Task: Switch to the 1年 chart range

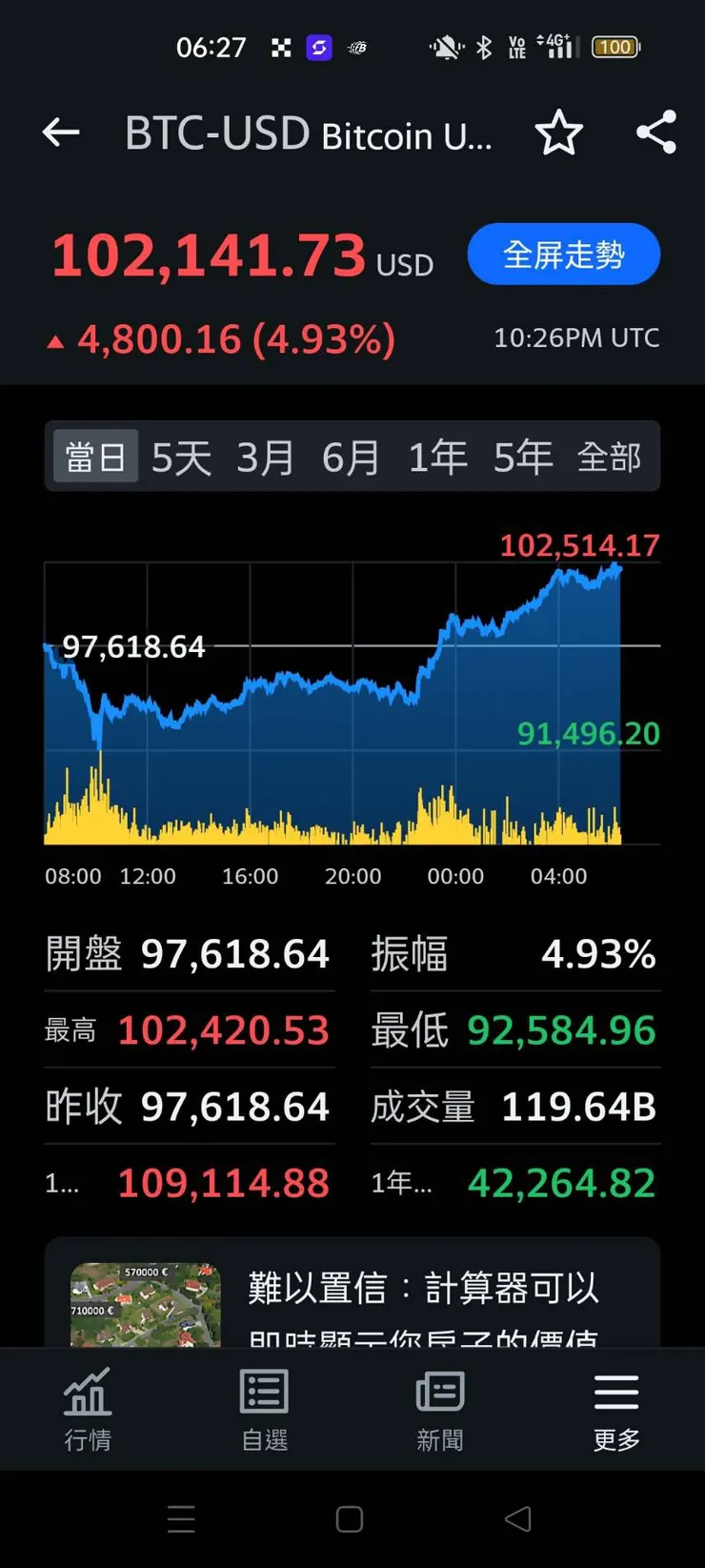Action: [x=436, y=457]
